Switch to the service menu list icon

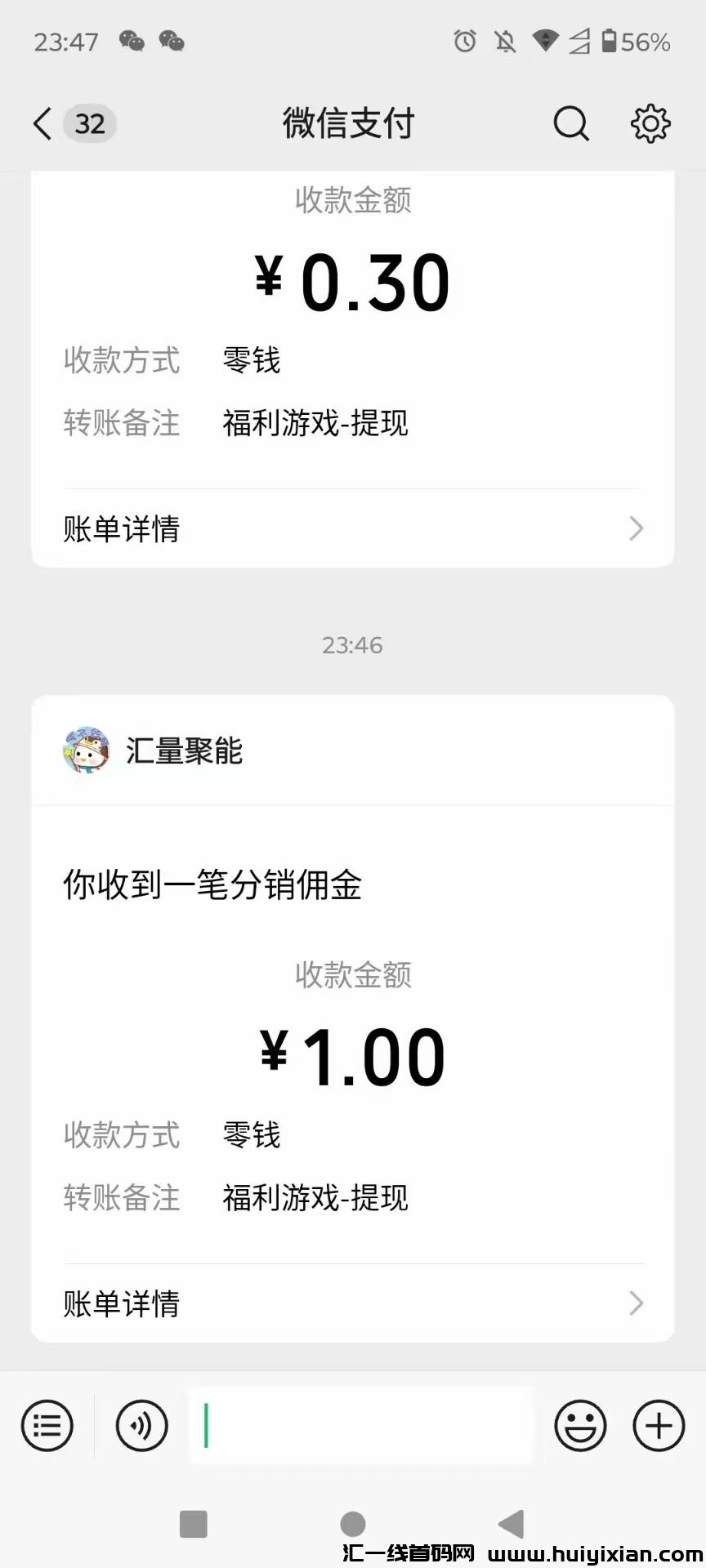(x=47, y=1426)
